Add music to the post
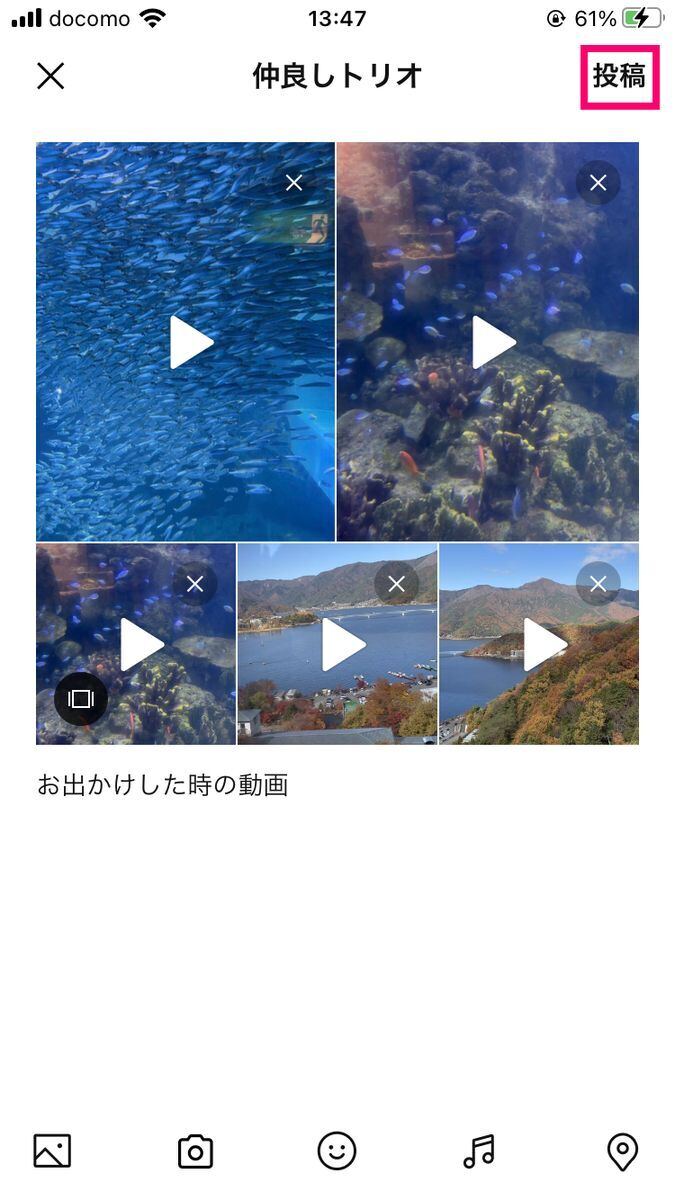This screenshot has height=1200, width=675. tap(479, 1151)
